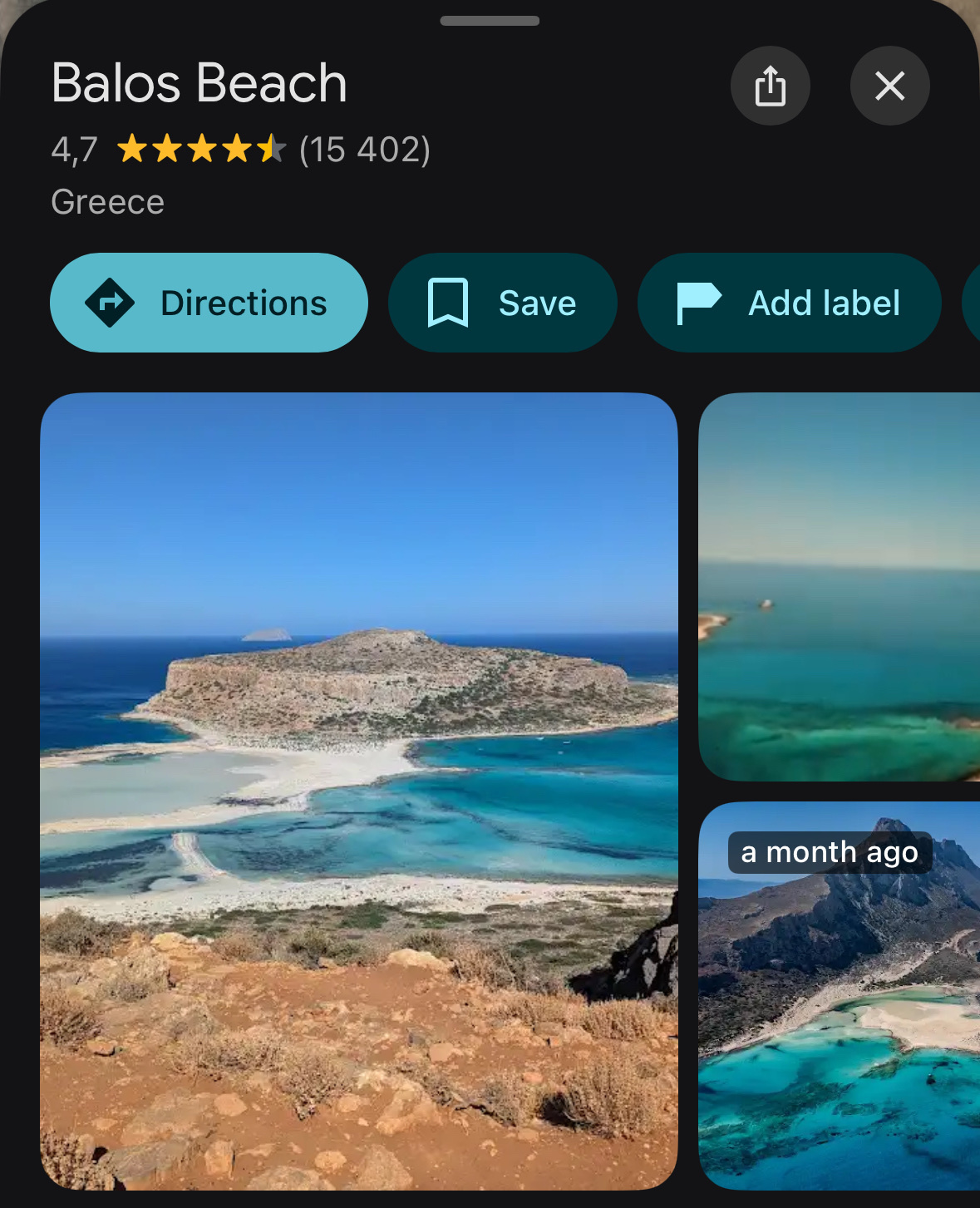Get directions to Balos Beach
Screen dimensions: 980x1208
(209, 303)
